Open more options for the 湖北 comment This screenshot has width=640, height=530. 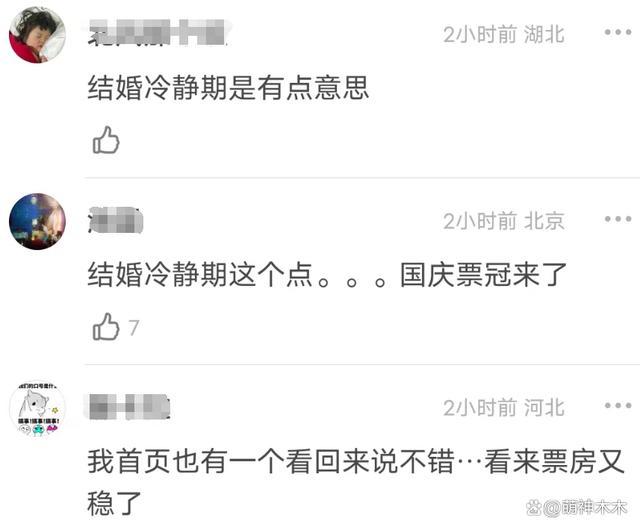[x=611, y=34]
